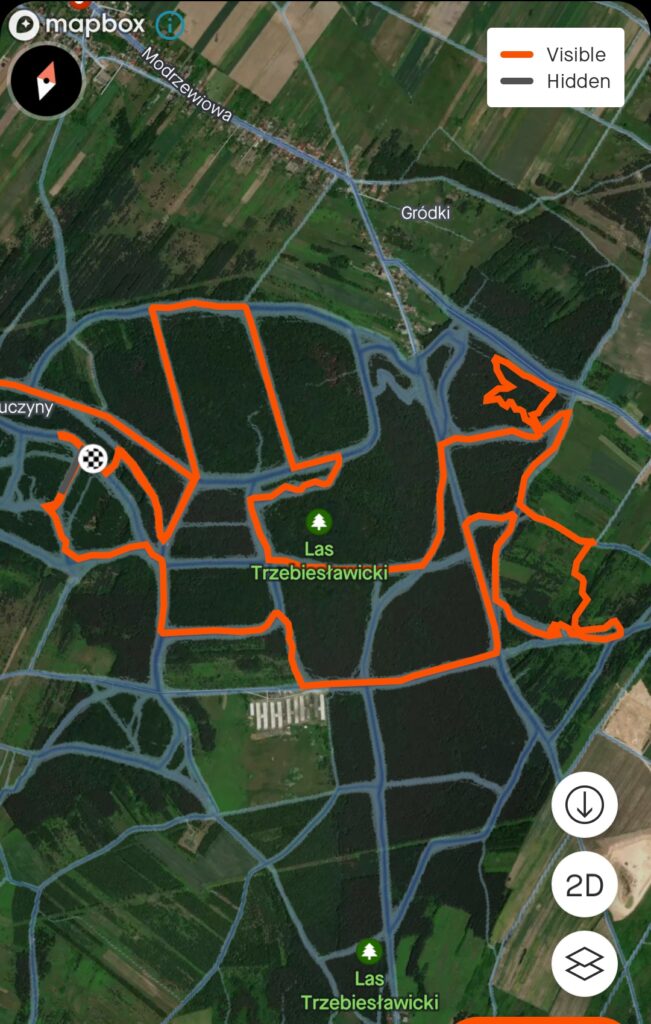Download the map for offline use
This screenshot has width=651, height=1024.
584,805
